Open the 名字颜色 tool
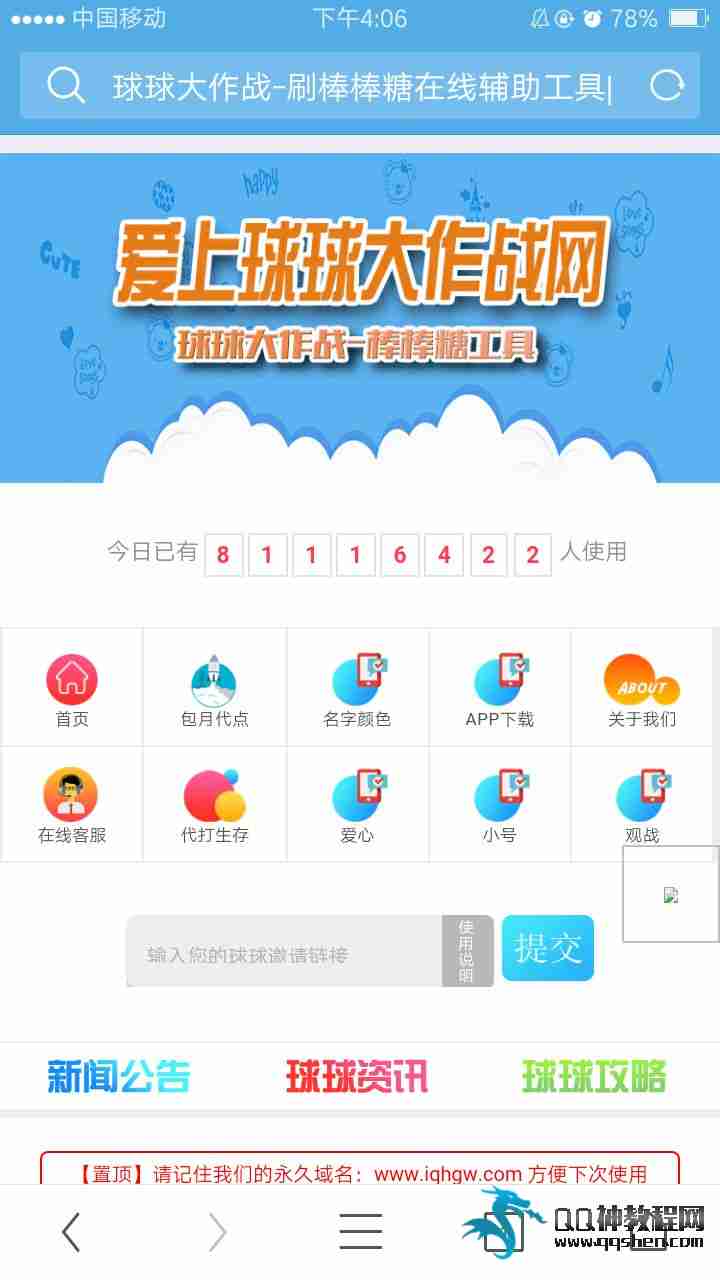The width and height of the screenshot is (720, 1280). pyautogui.click(x=357, y=690)
